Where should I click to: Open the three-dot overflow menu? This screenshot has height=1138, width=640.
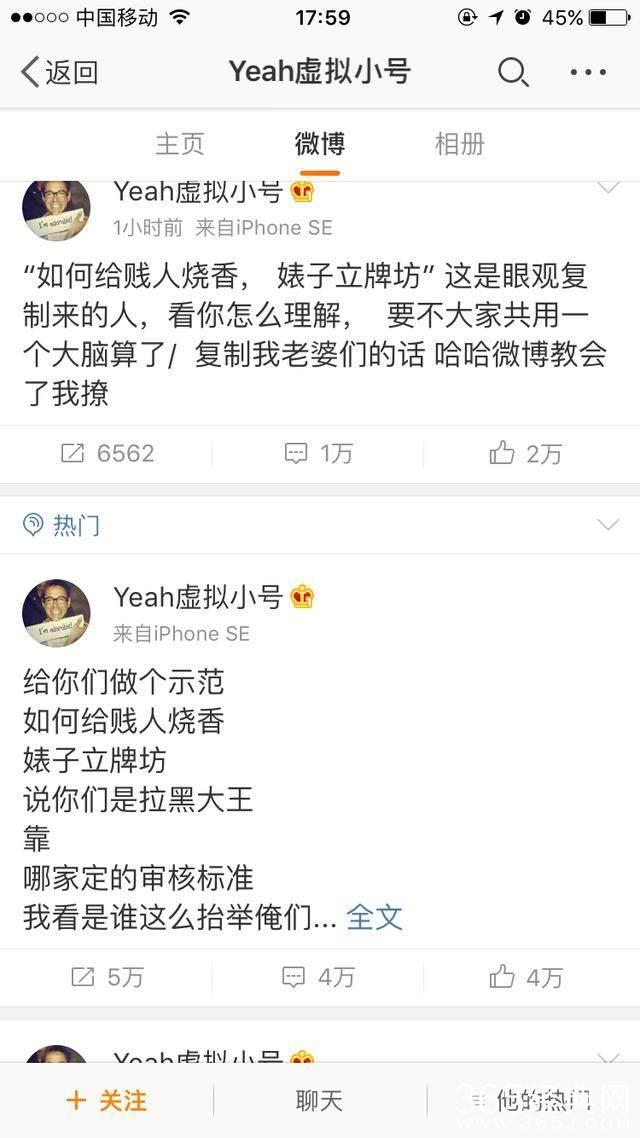(588, 72)
